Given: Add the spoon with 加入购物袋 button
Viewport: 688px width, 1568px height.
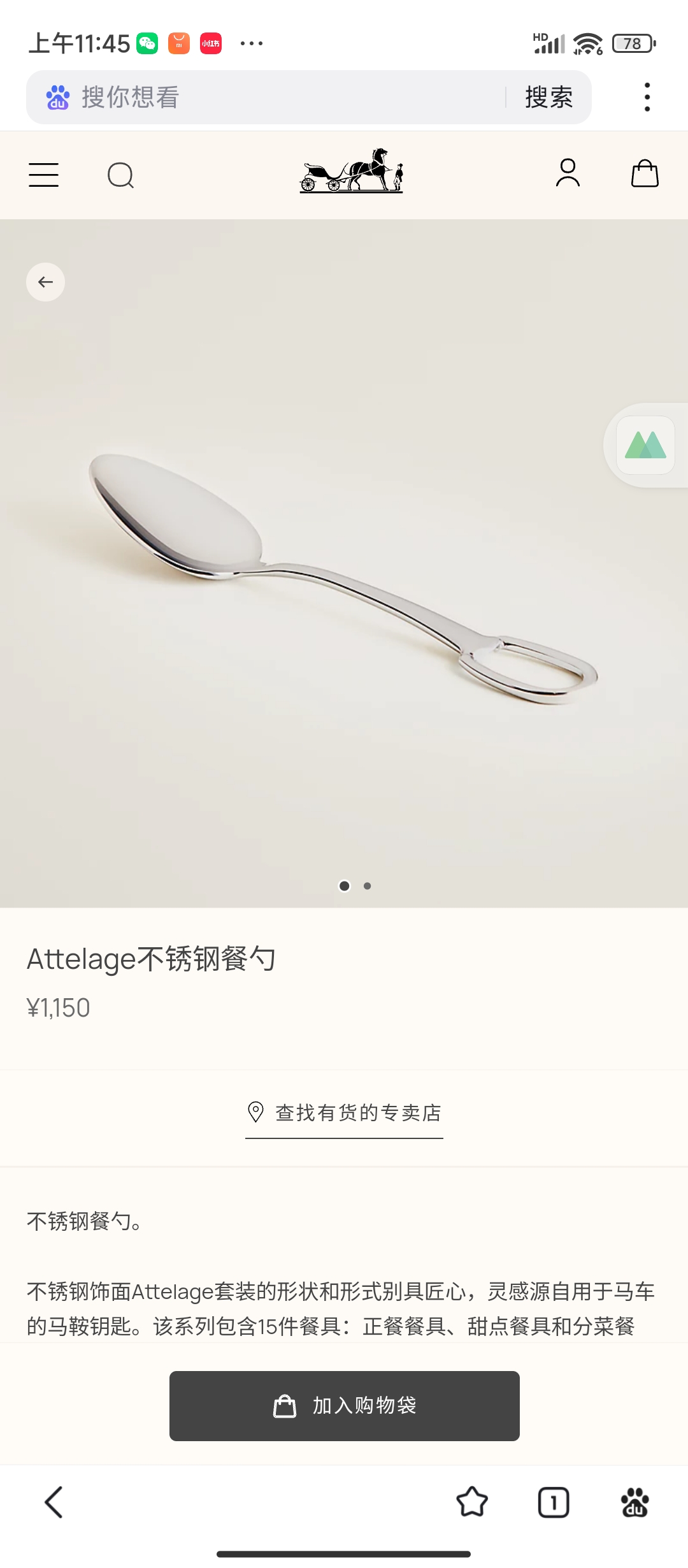Looking at the screenshot, I should 345,1405.
